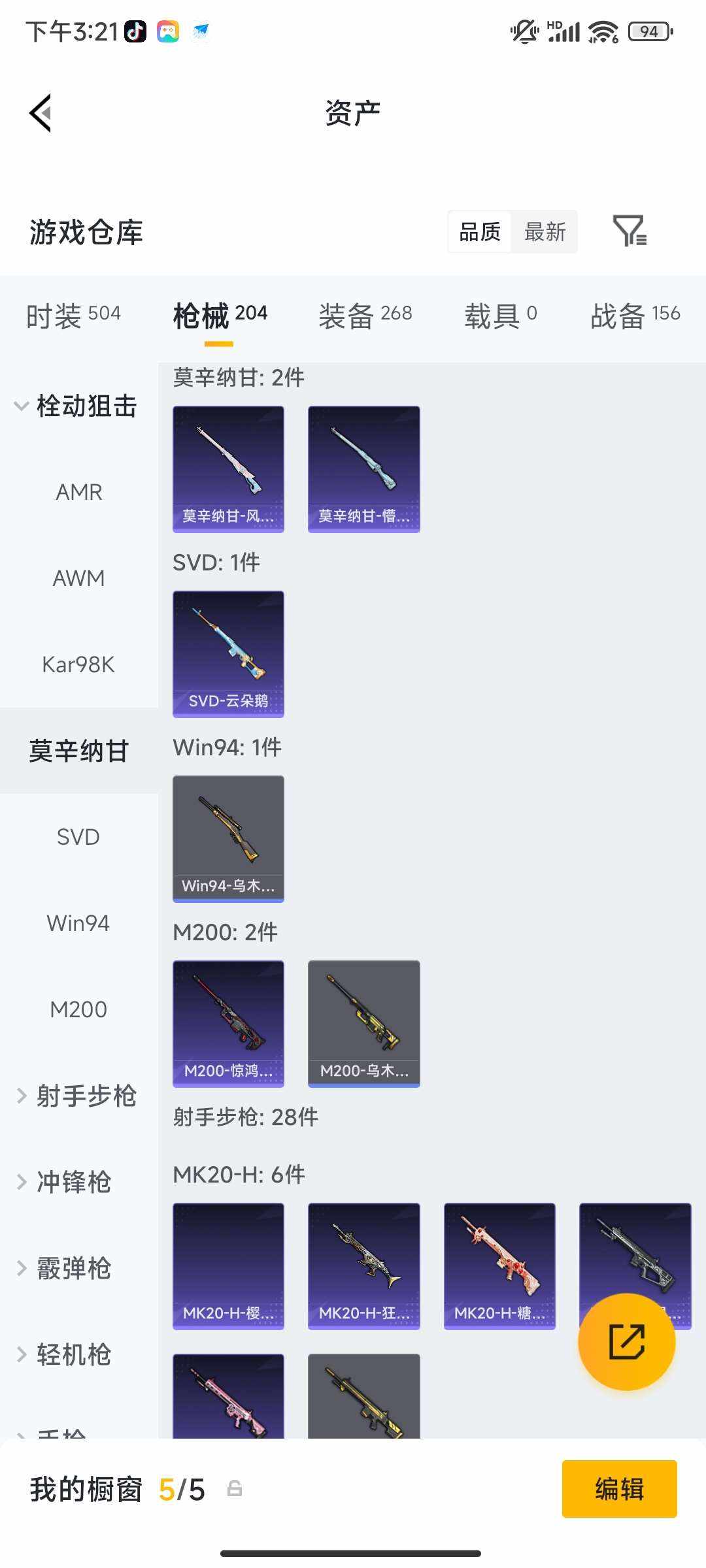This screenshot has width=706, height=1568.
Task: Tap the orange share floating button
Action: tap(626, 1343)
